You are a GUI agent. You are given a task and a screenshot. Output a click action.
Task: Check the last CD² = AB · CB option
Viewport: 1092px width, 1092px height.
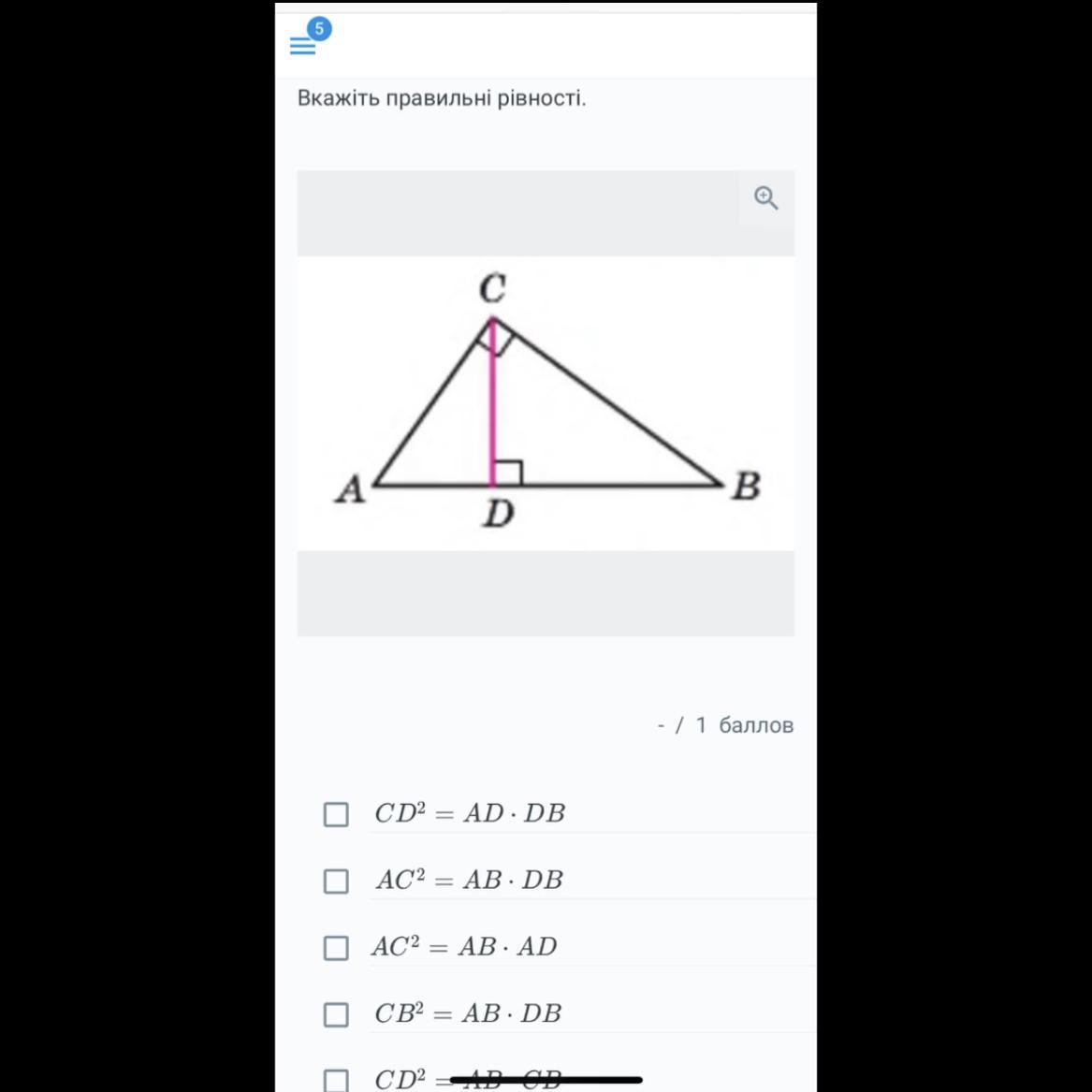pos(336,1080)
